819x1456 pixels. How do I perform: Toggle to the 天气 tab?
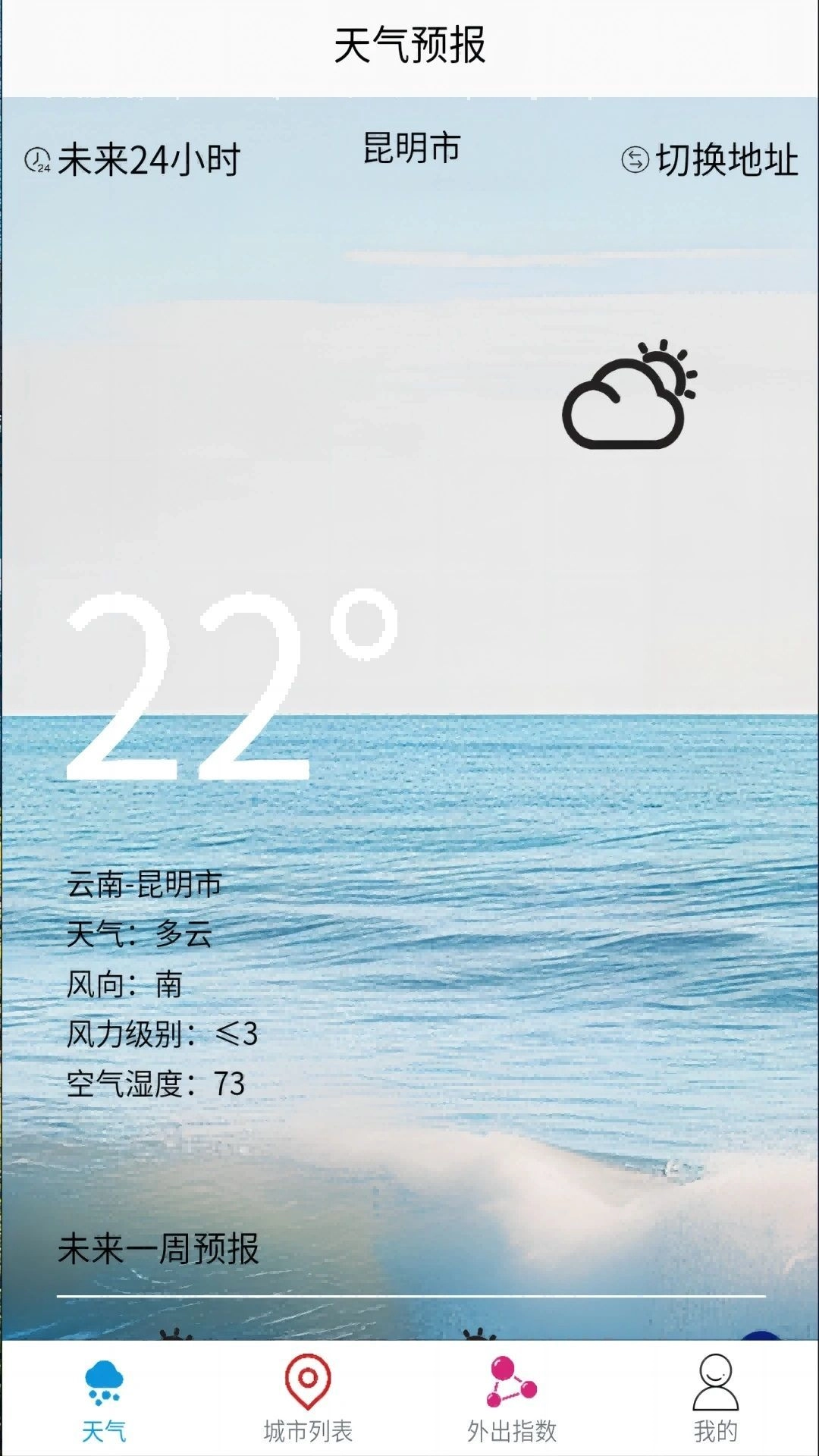(104, 1426)
